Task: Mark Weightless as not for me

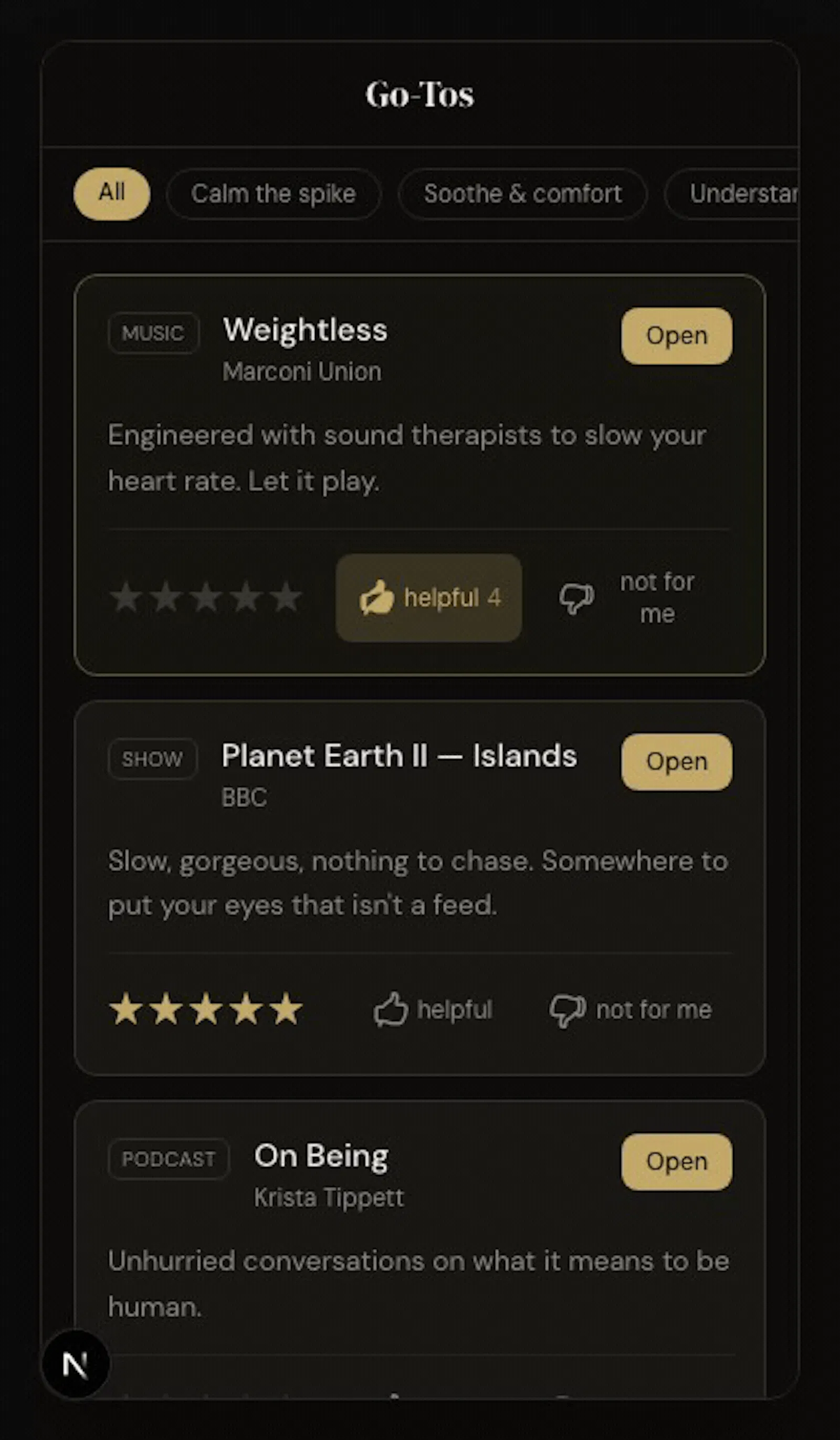Action: [x=627, y=598]
